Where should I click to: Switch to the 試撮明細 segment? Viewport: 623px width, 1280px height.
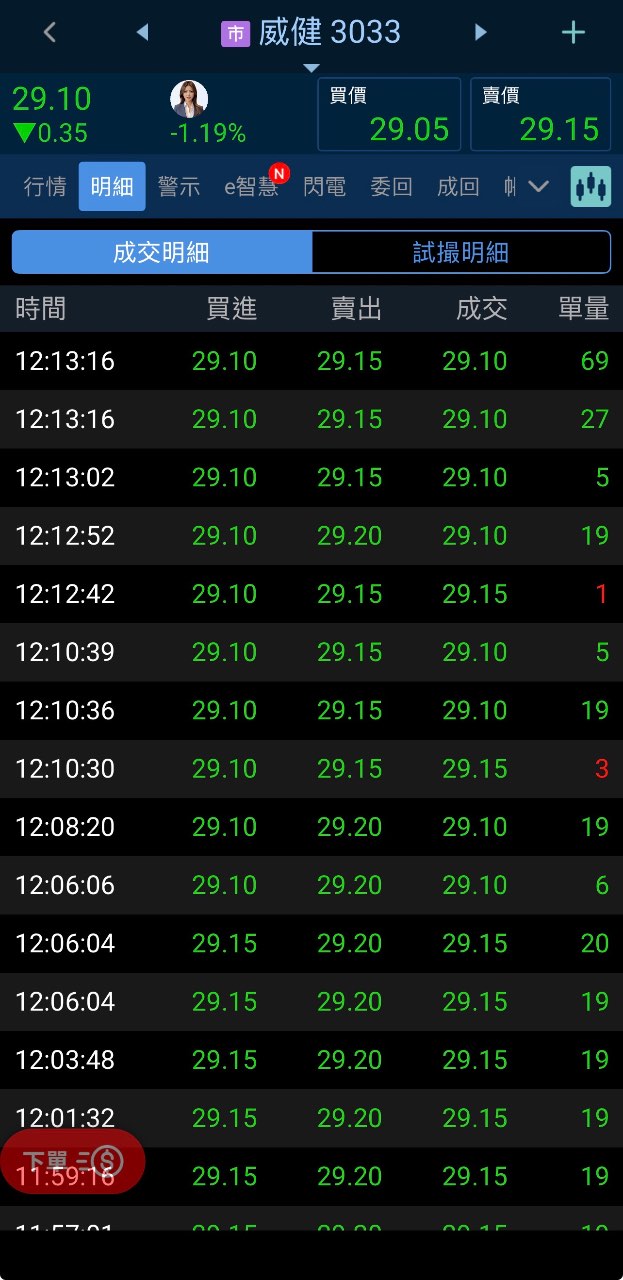pos(460,252)
